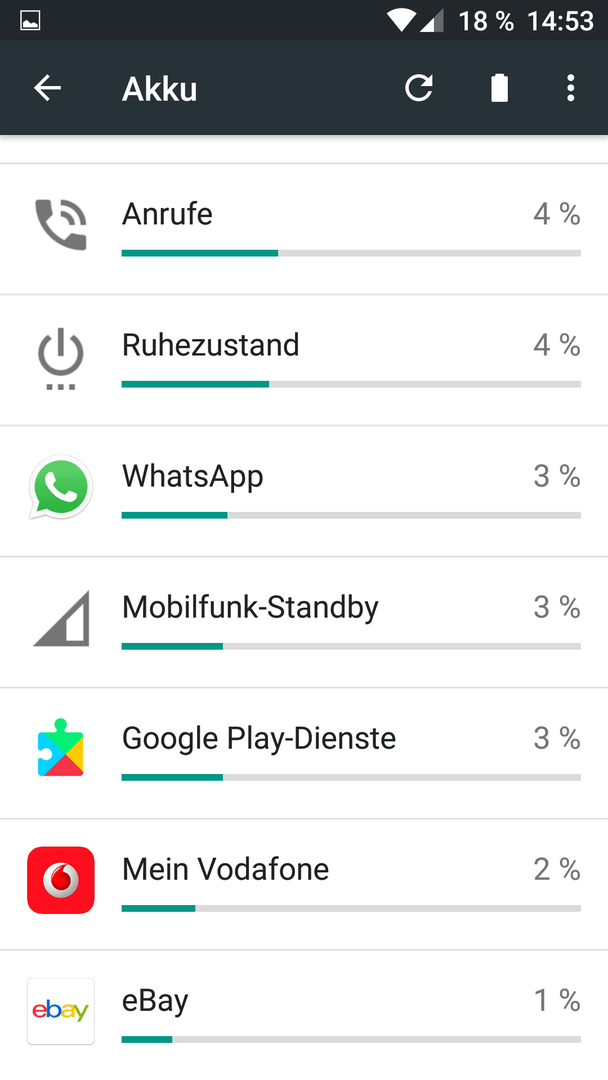The image size is (608, 1080).
Task: Open Anrufe battery usage details
Action: 304,229
